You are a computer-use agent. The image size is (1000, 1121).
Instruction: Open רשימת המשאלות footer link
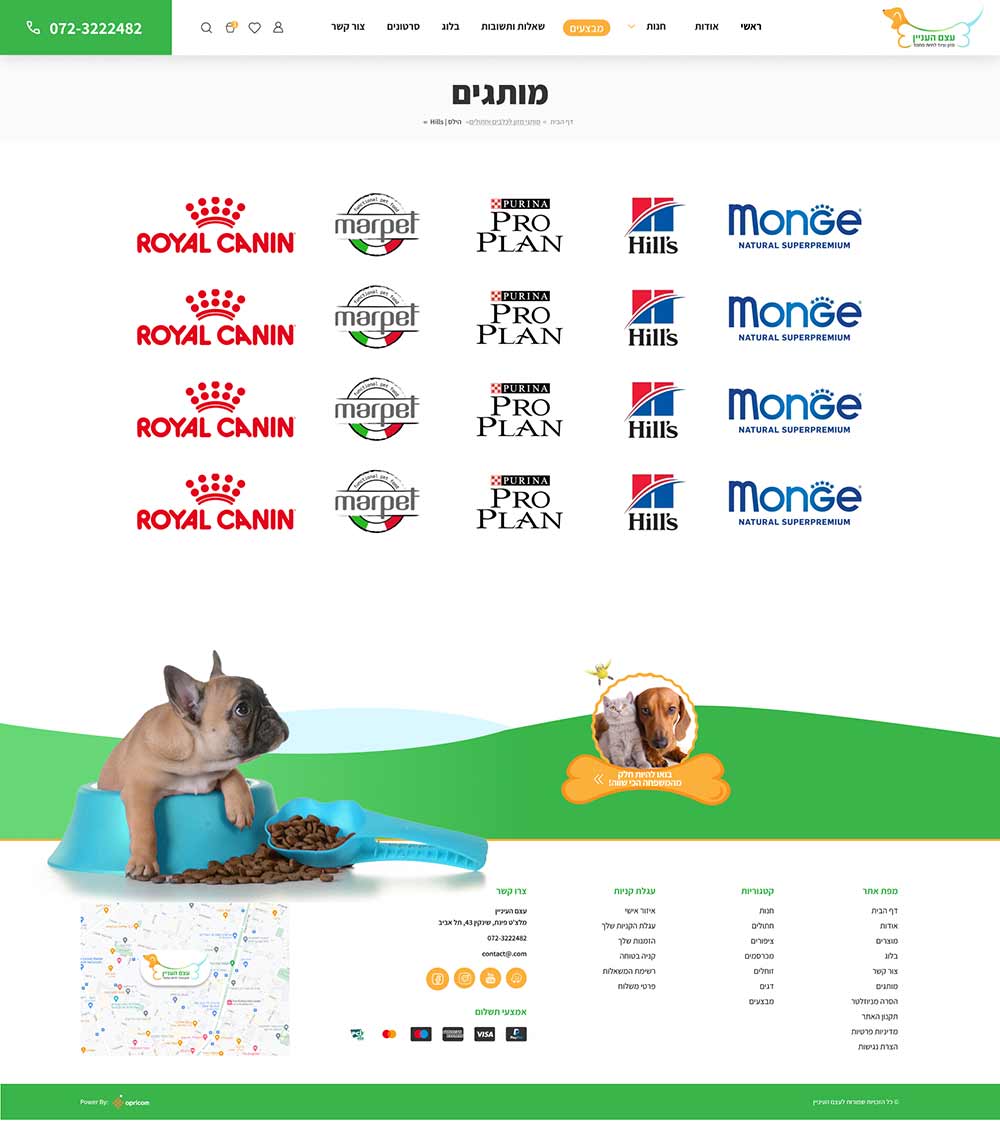[629, 971]
